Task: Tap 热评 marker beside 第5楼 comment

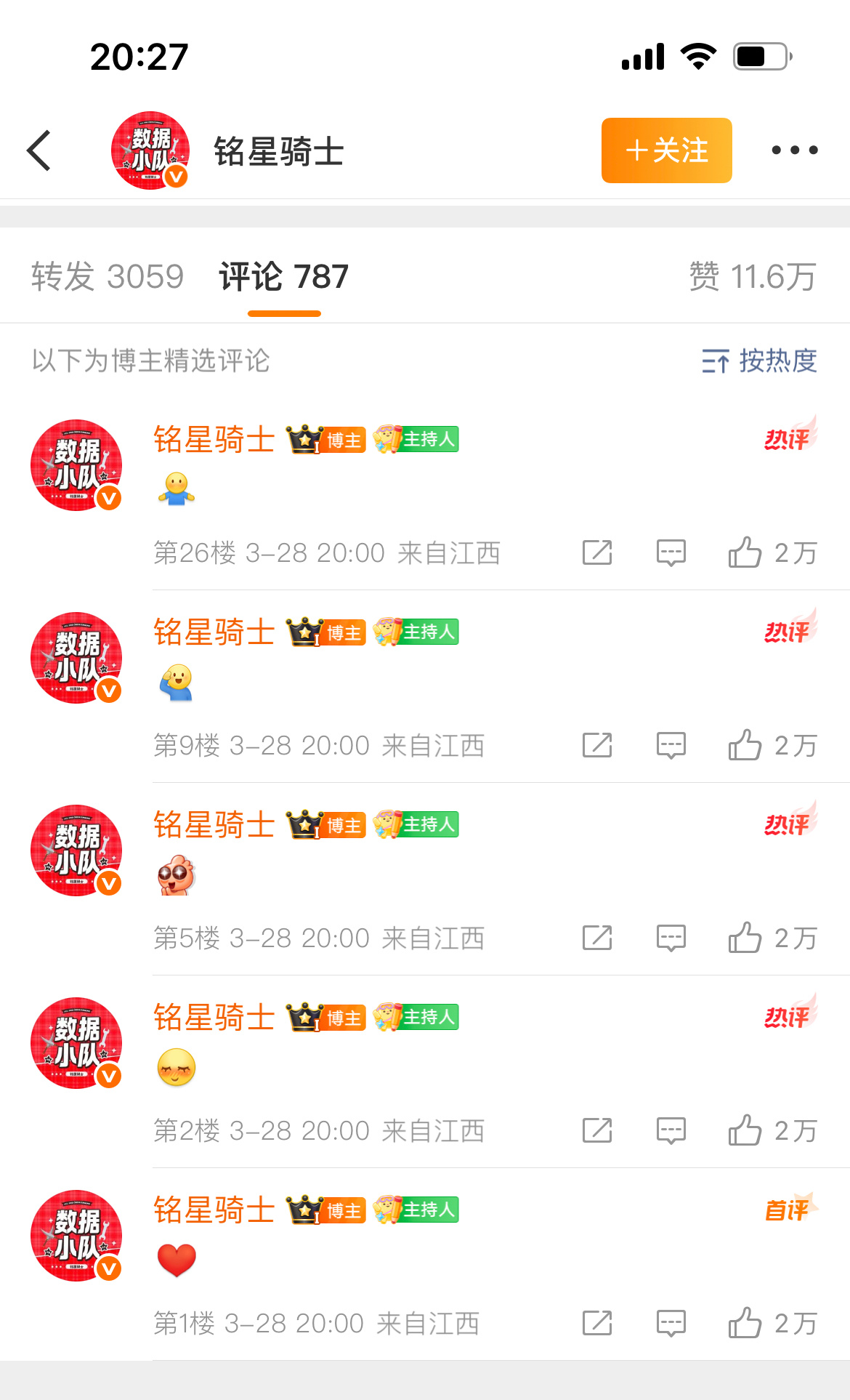Action: (788, 823)
